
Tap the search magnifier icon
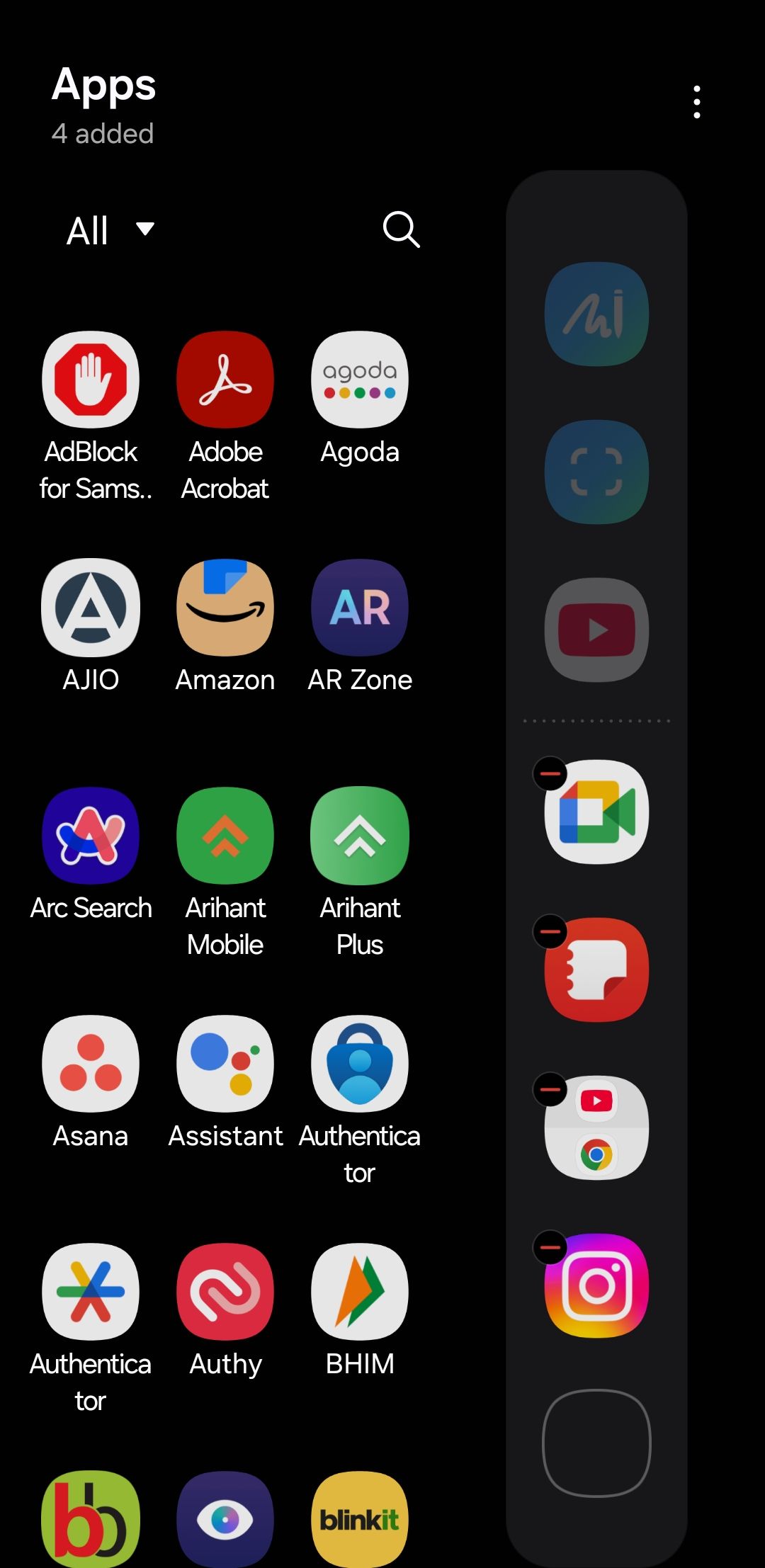point(401,229)
